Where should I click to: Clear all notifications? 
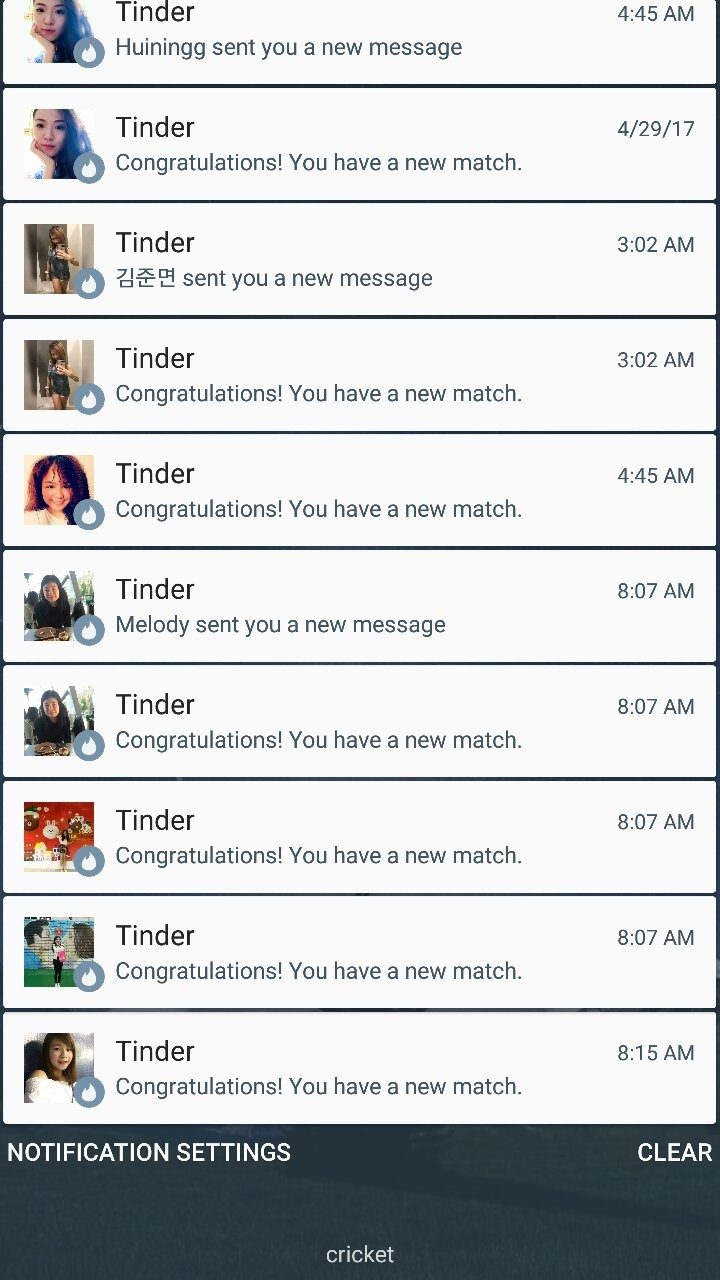tap(674, 1152)
